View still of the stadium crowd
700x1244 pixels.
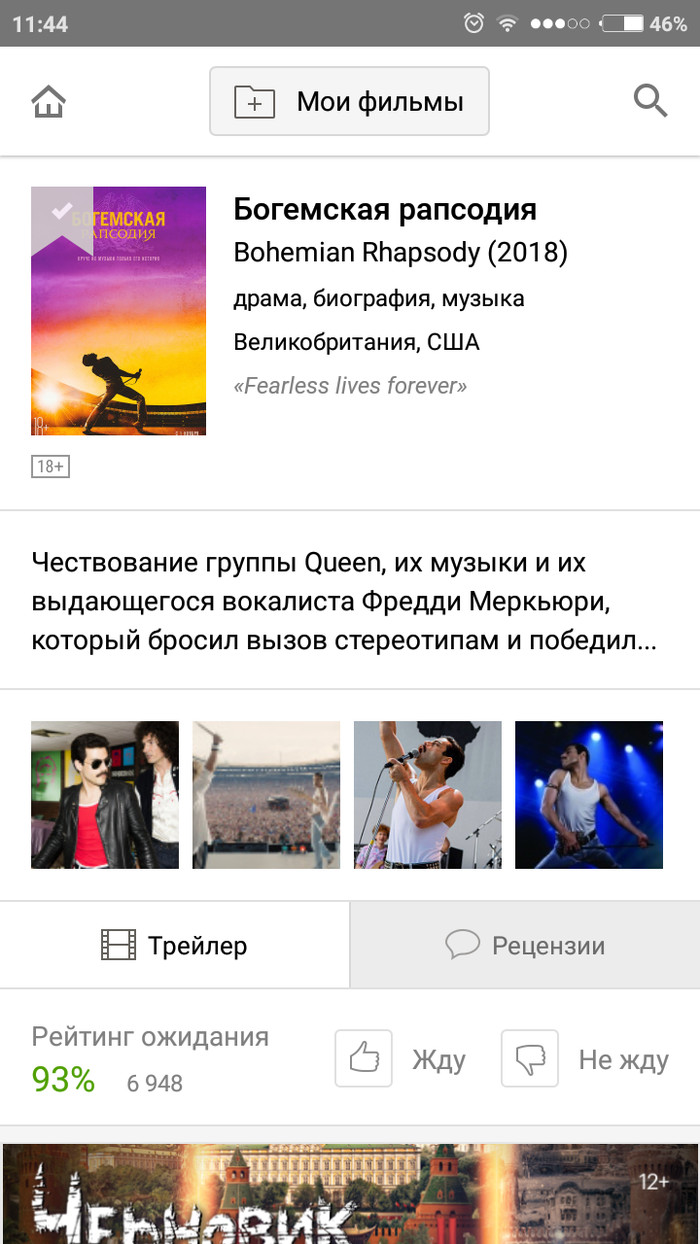click(266, 795)
